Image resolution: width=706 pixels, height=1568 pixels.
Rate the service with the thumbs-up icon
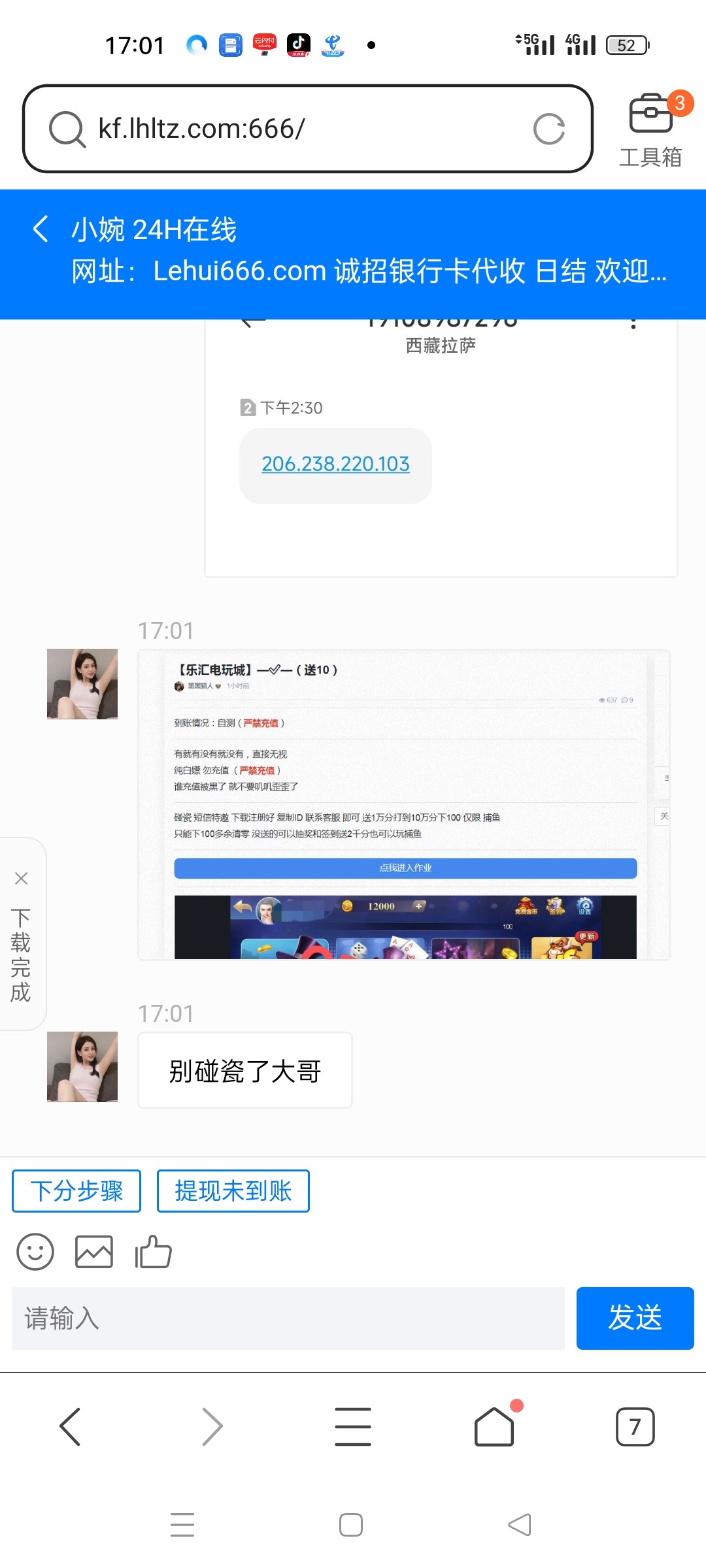pos(153,1252)
